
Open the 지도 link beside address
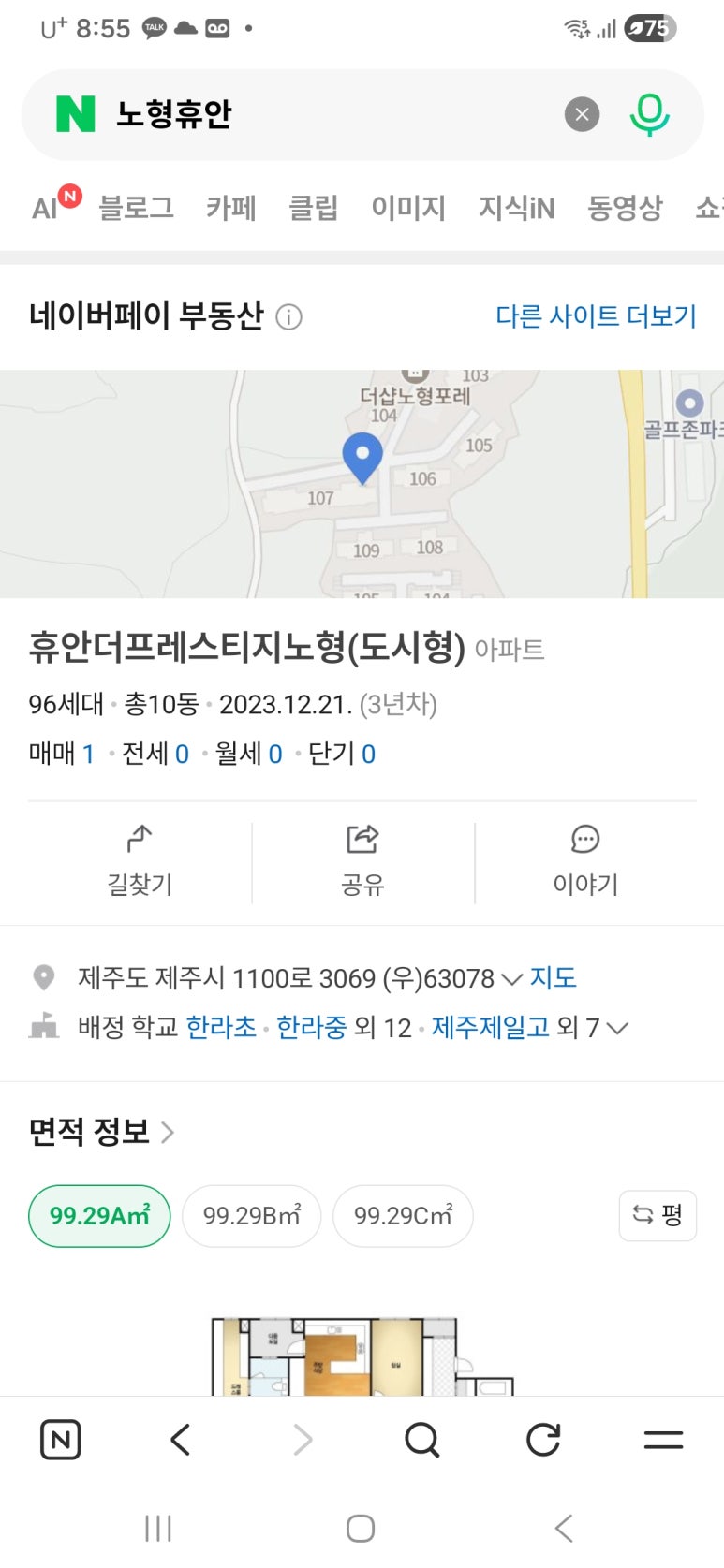(554, 978)
